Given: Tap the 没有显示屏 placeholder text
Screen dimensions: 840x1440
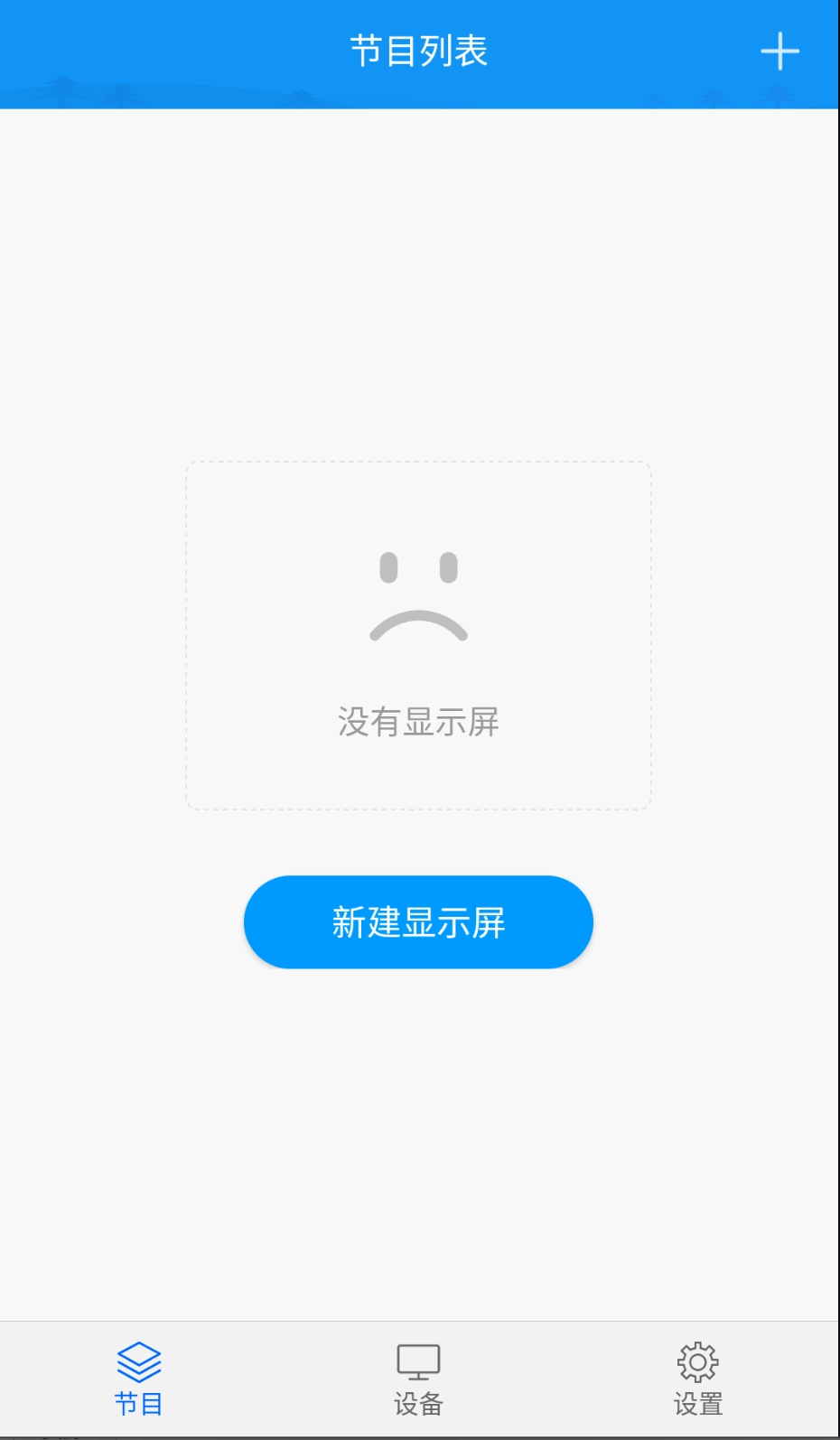Looking at the screenshot, I should click(419, 723).
